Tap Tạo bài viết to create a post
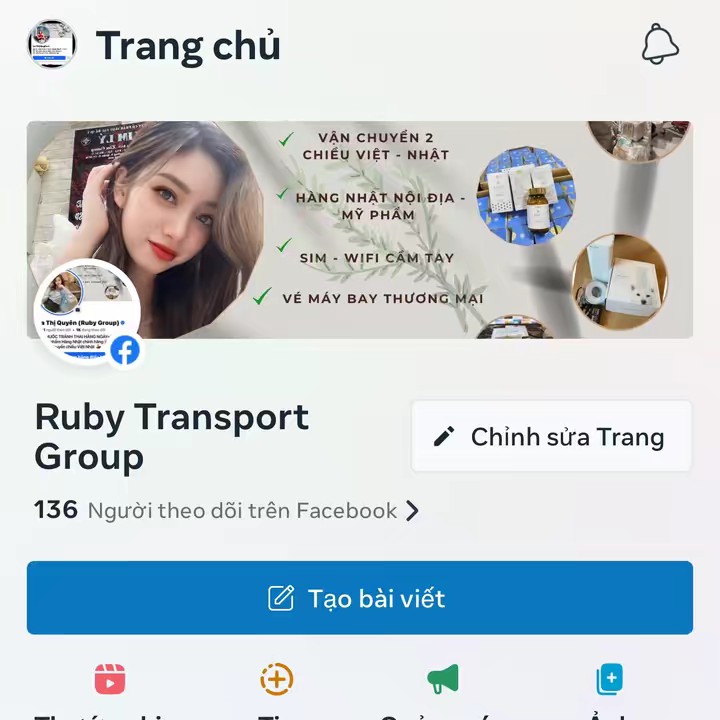 point(360,598)
